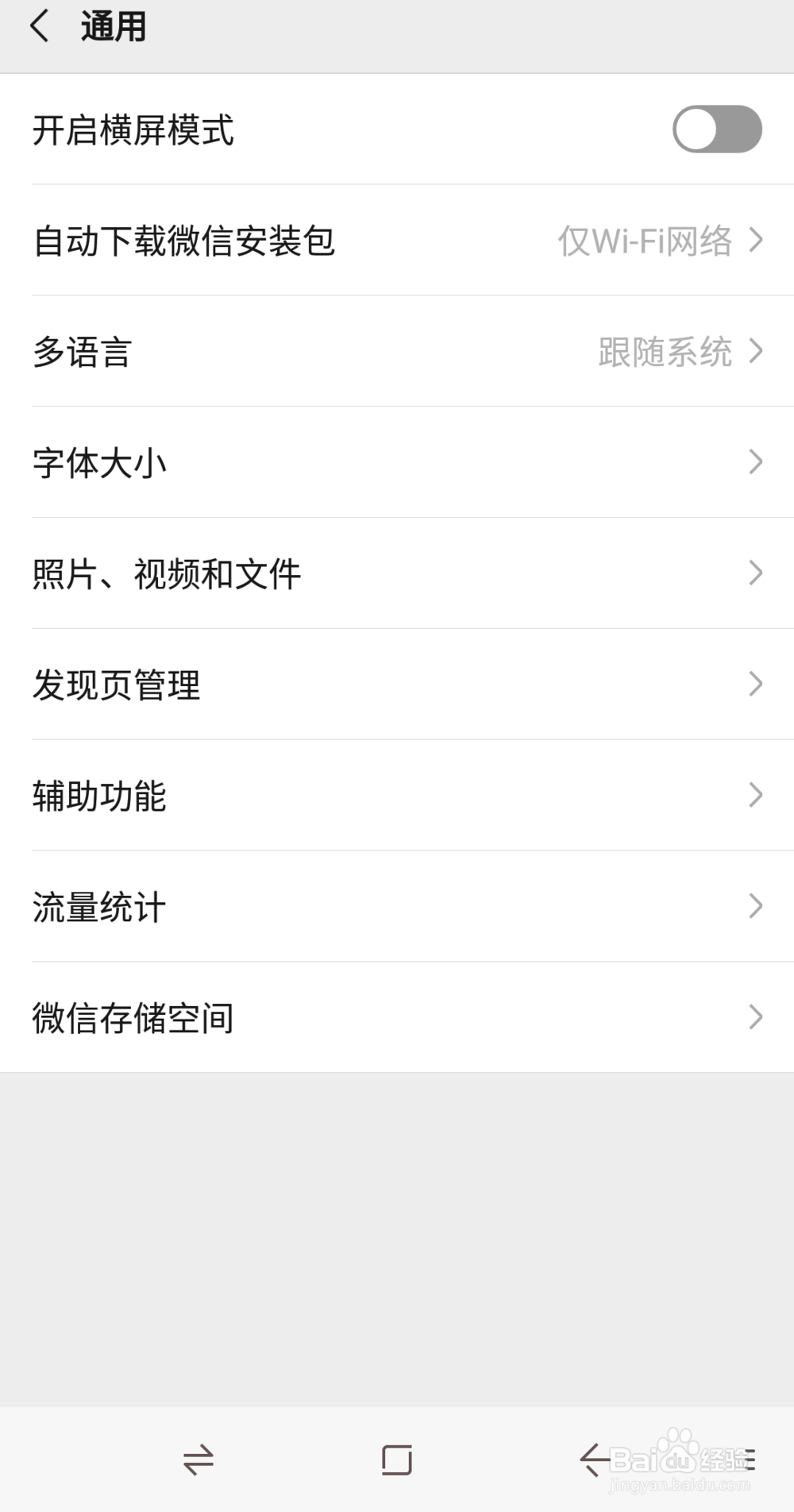Open the 多语言 language selection
The width and height of the screenshot is (794, 1512).
pos(397,352)
